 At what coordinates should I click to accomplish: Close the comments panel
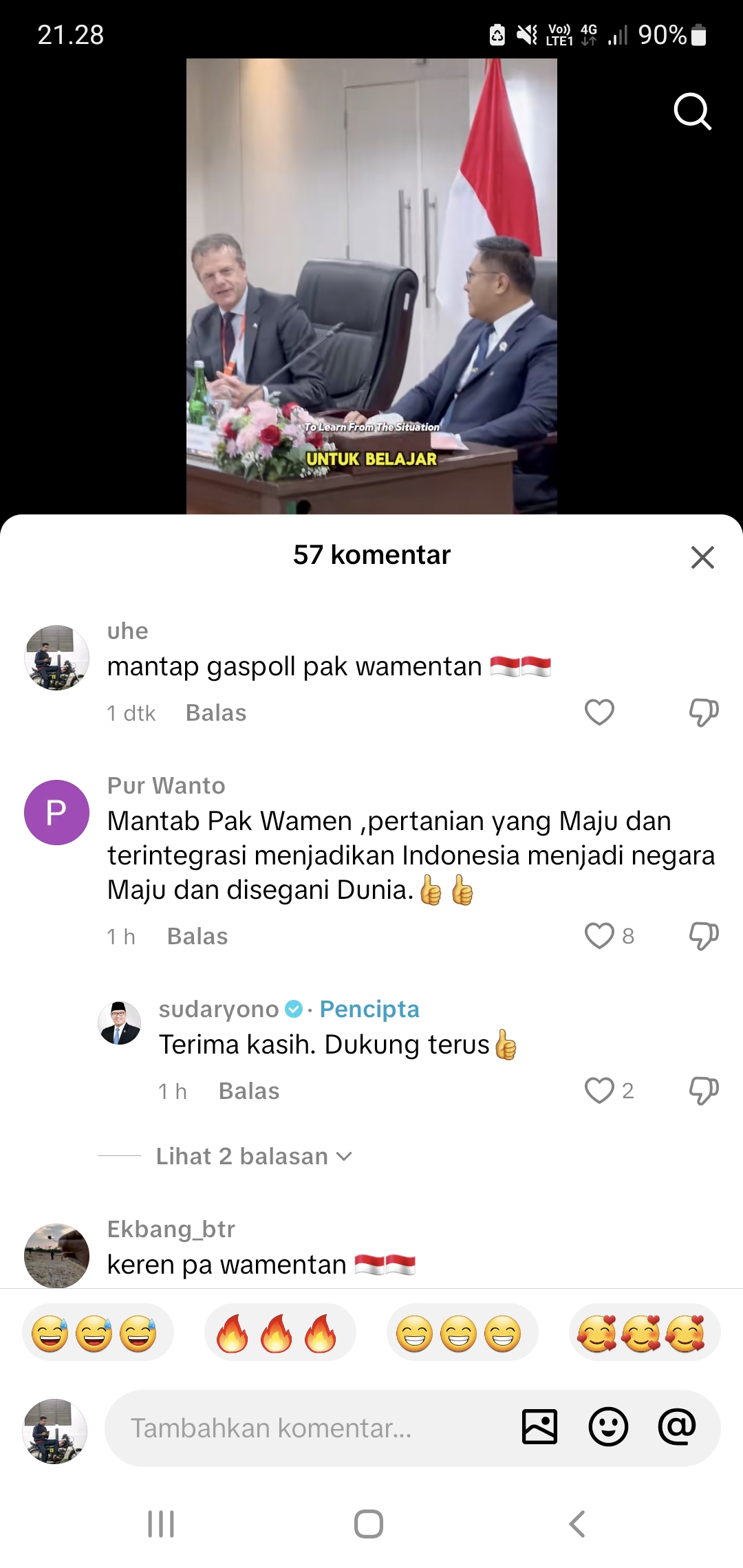[702, 557]
